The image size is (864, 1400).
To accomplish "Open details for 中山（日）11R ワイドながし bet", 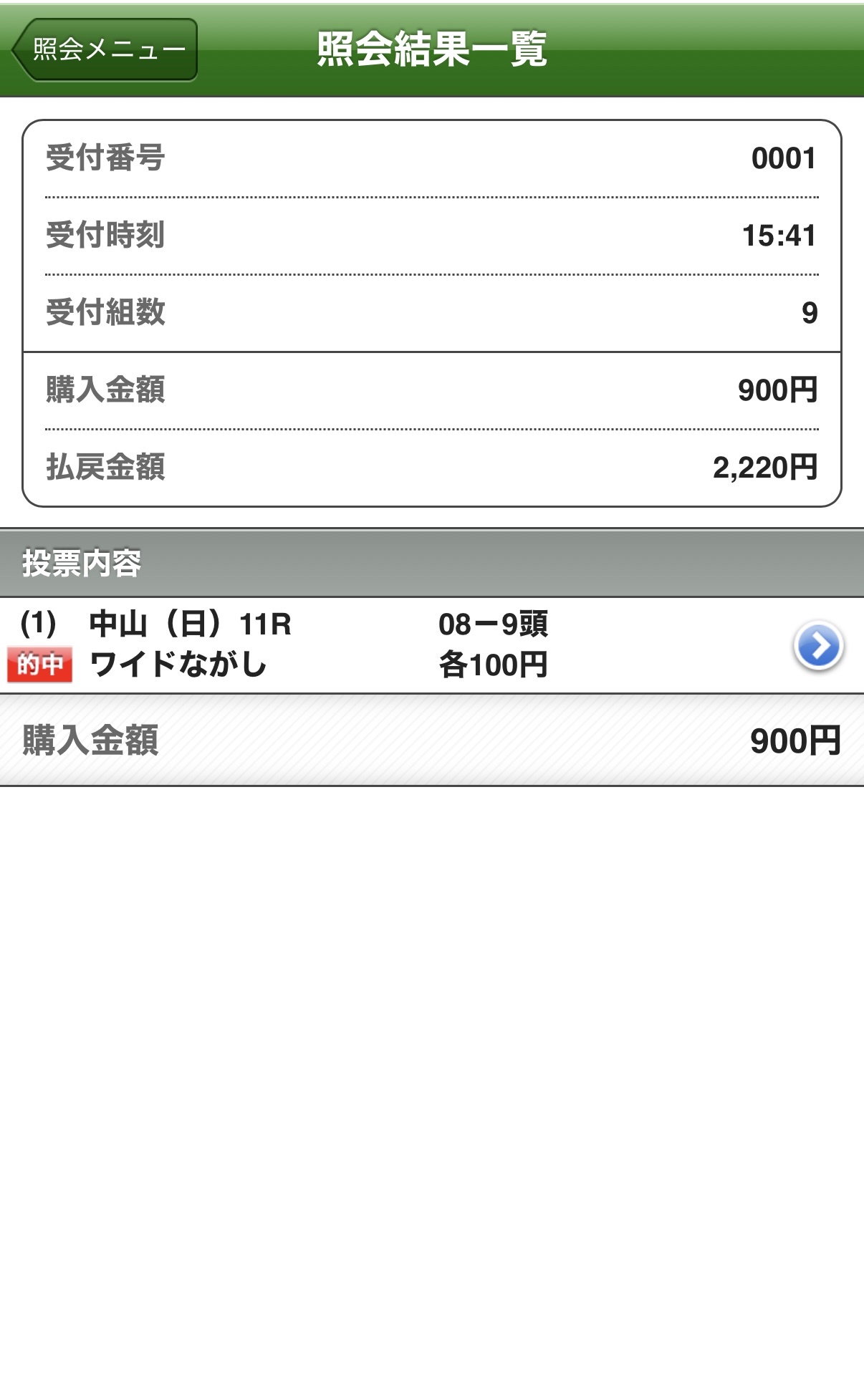I will pyautogui.click(x=818, y=646).
